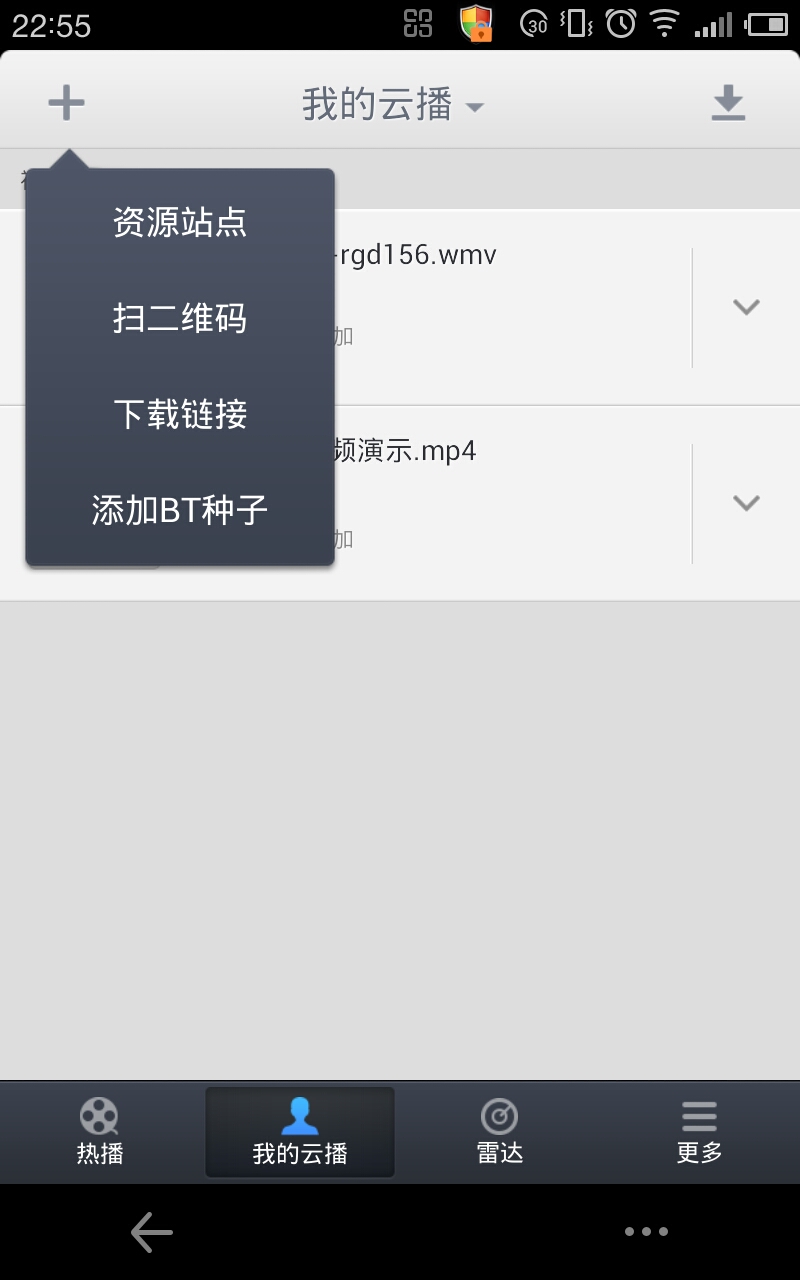Open the download manager icon
Screen dimensions: 800x1280
point(728,104)
